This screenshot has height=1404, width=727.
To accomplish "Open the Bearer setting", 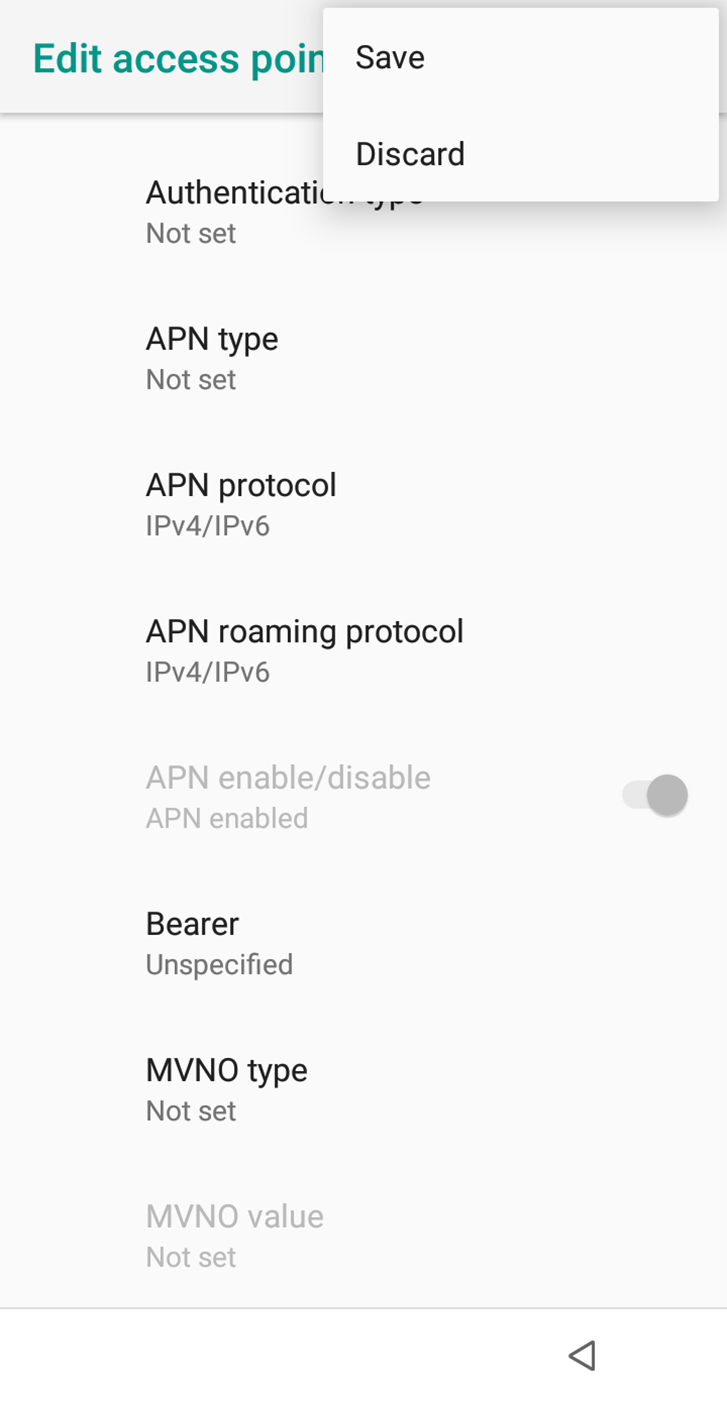I will [219, 943].
